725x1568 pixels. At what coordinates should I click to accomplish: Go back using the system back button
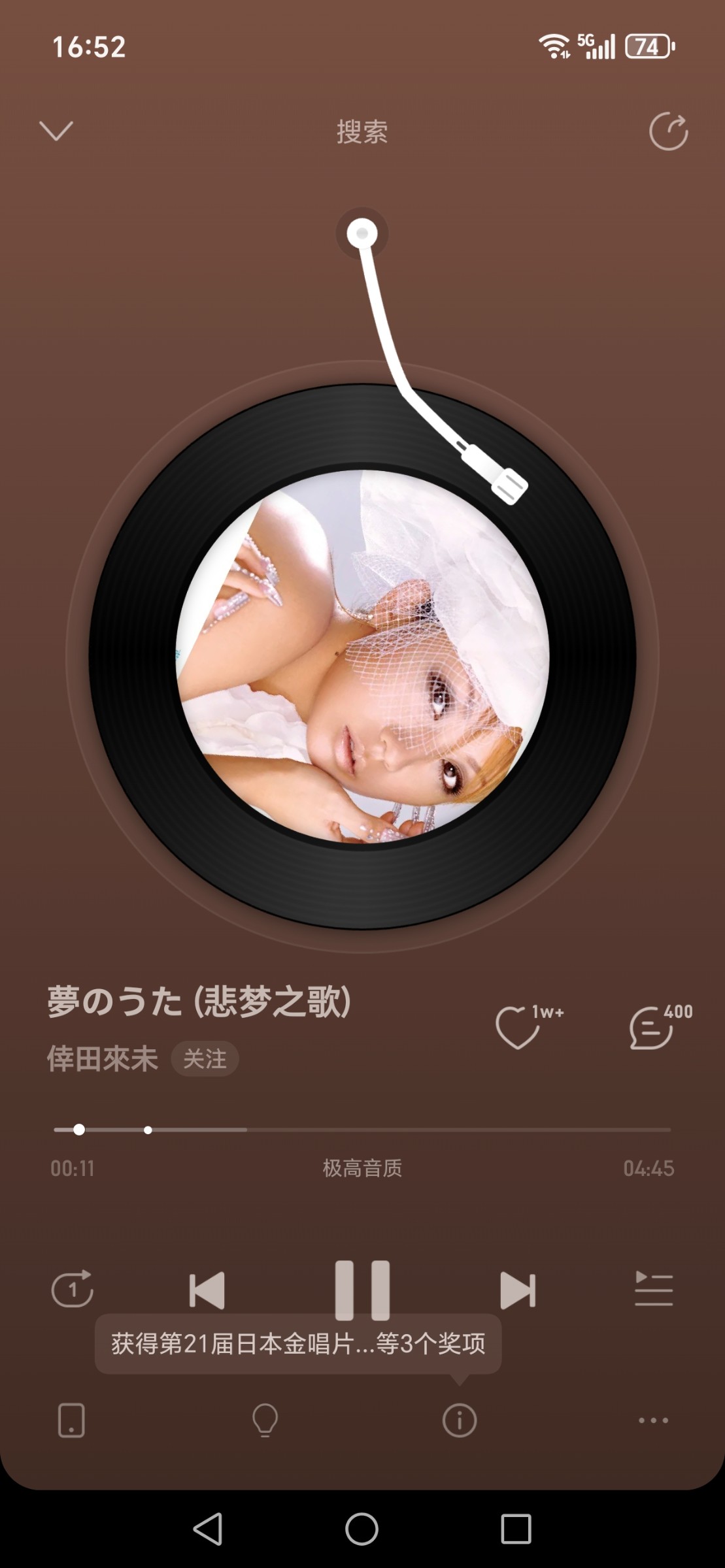[x=208, y=1529]
